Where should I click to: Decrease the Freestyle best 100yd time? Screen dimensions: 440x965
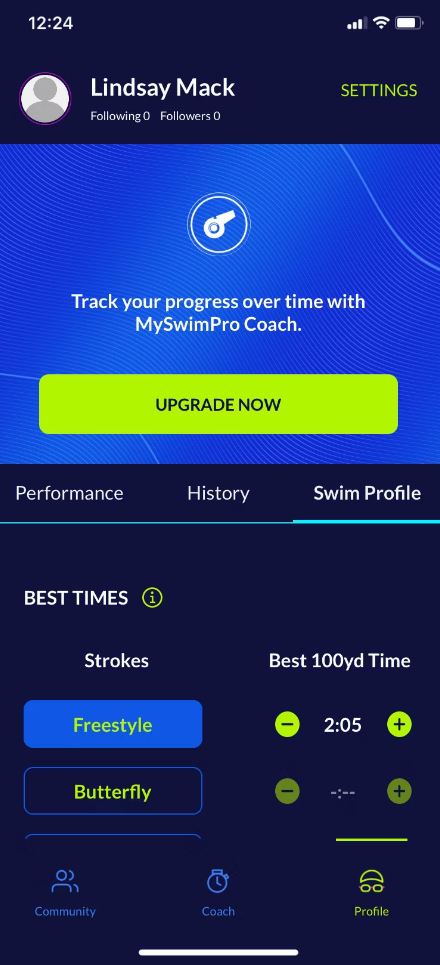pyautogui.click(x=287, y=724)
